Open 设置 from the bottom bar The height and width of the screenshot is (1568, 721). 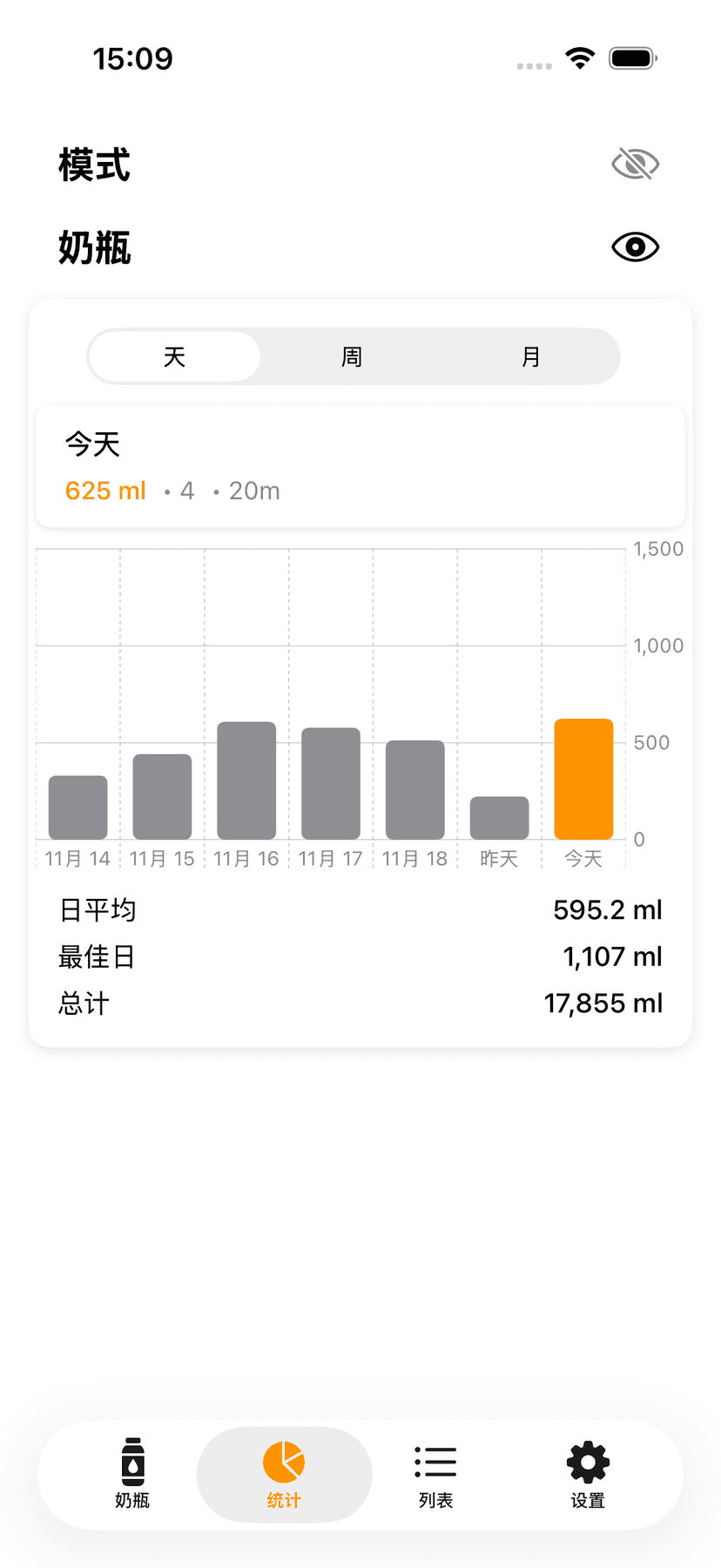click(588, 1474)
